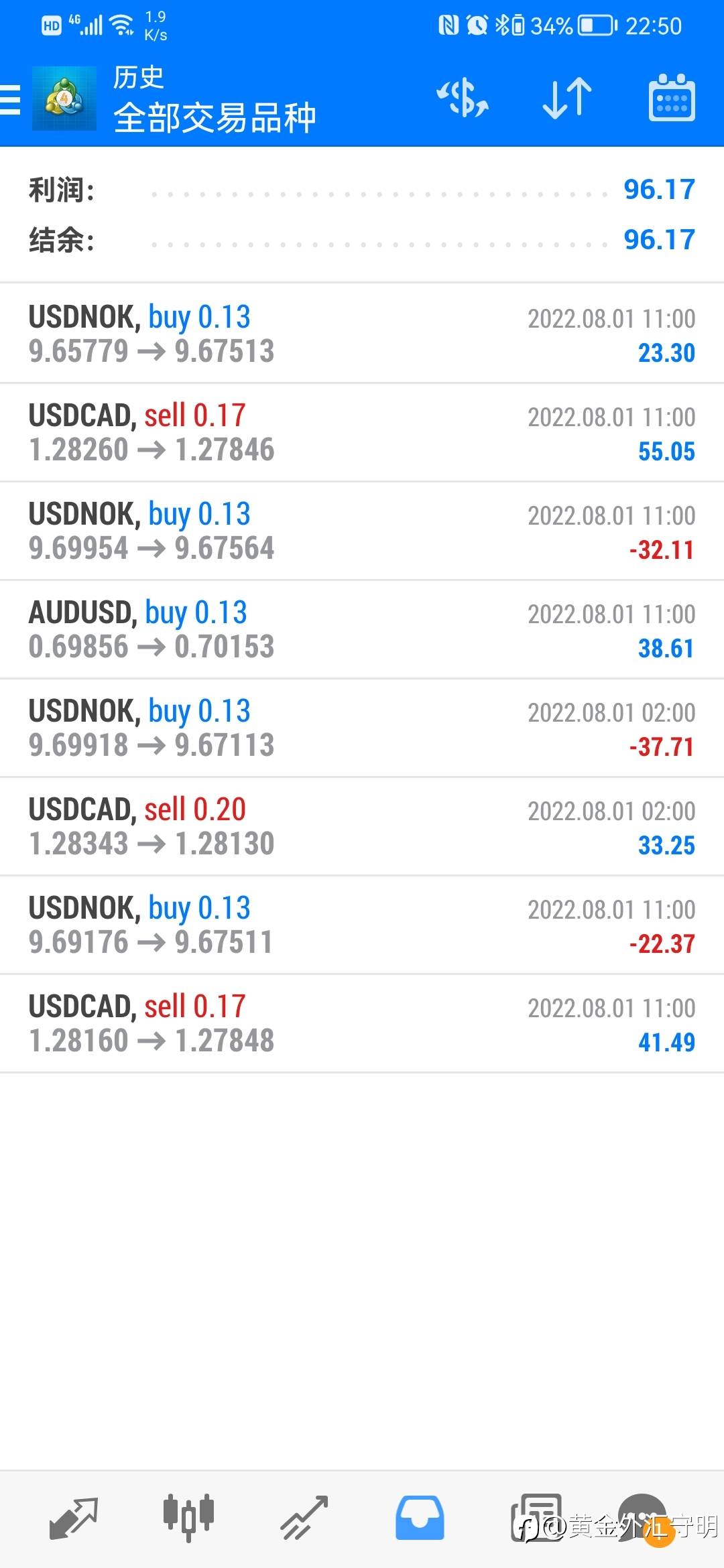The width and height of the screenshot is (724, 1568).
Task: Change the history sort order
Action: [567, 99]
